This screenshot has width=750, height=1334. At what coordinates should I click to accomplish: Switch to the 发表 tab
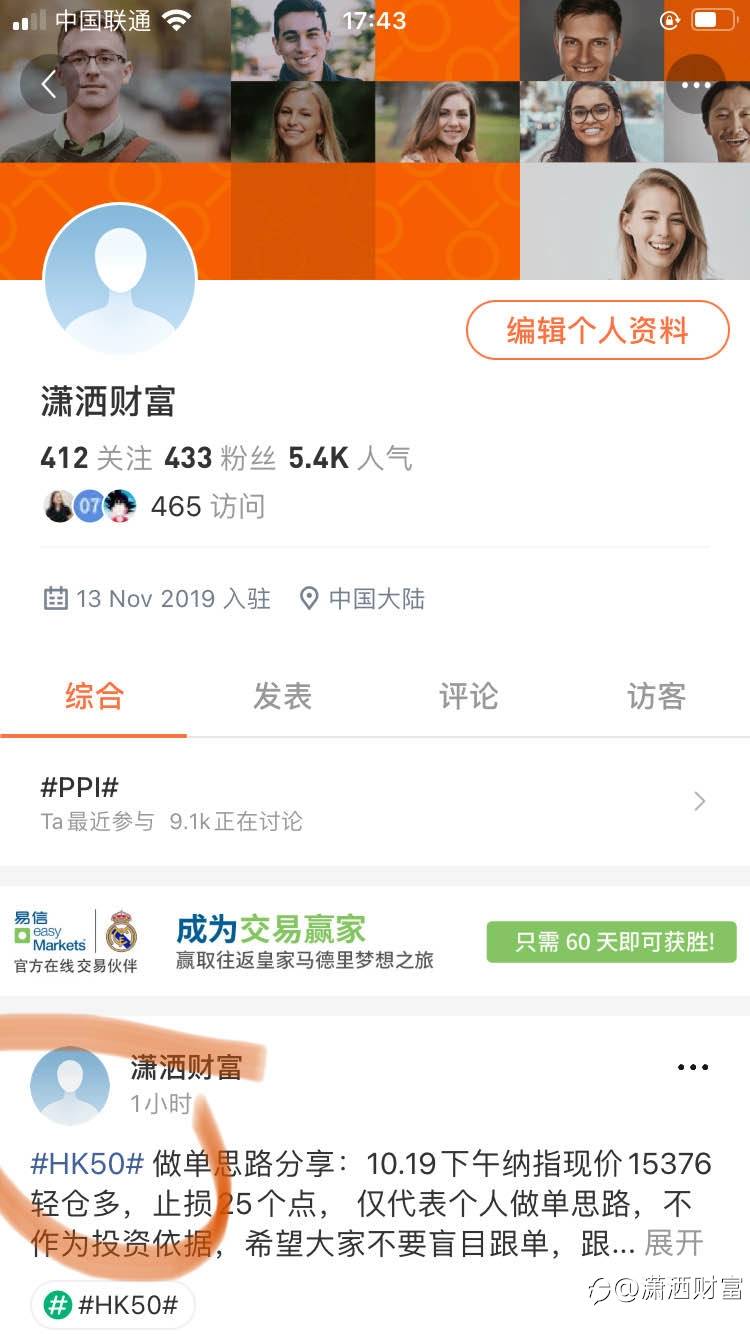click(x=282, y=696)
